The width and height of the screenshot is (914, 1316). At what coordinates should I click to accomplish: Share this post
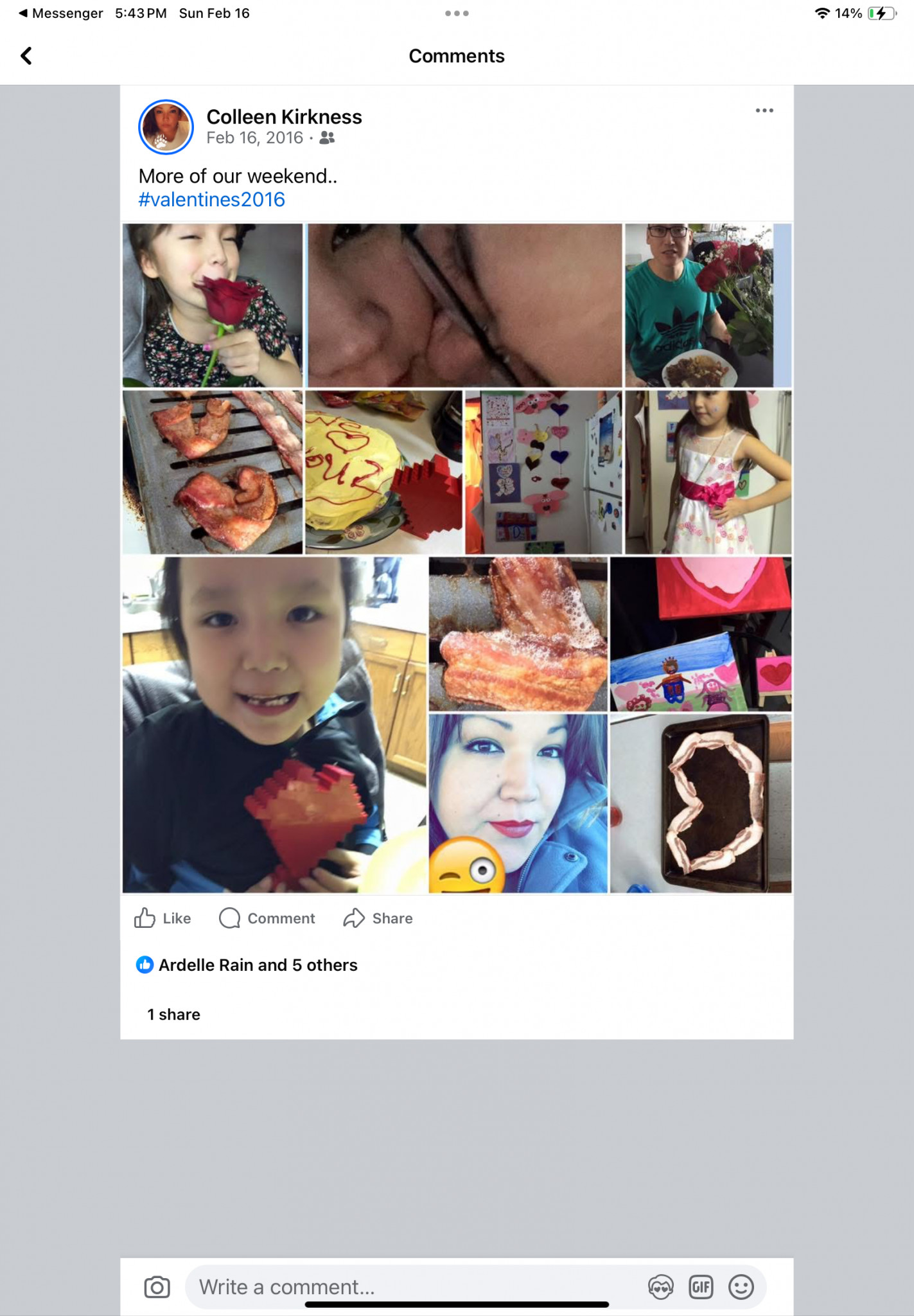pyautogui.click(x=378, y=918)
